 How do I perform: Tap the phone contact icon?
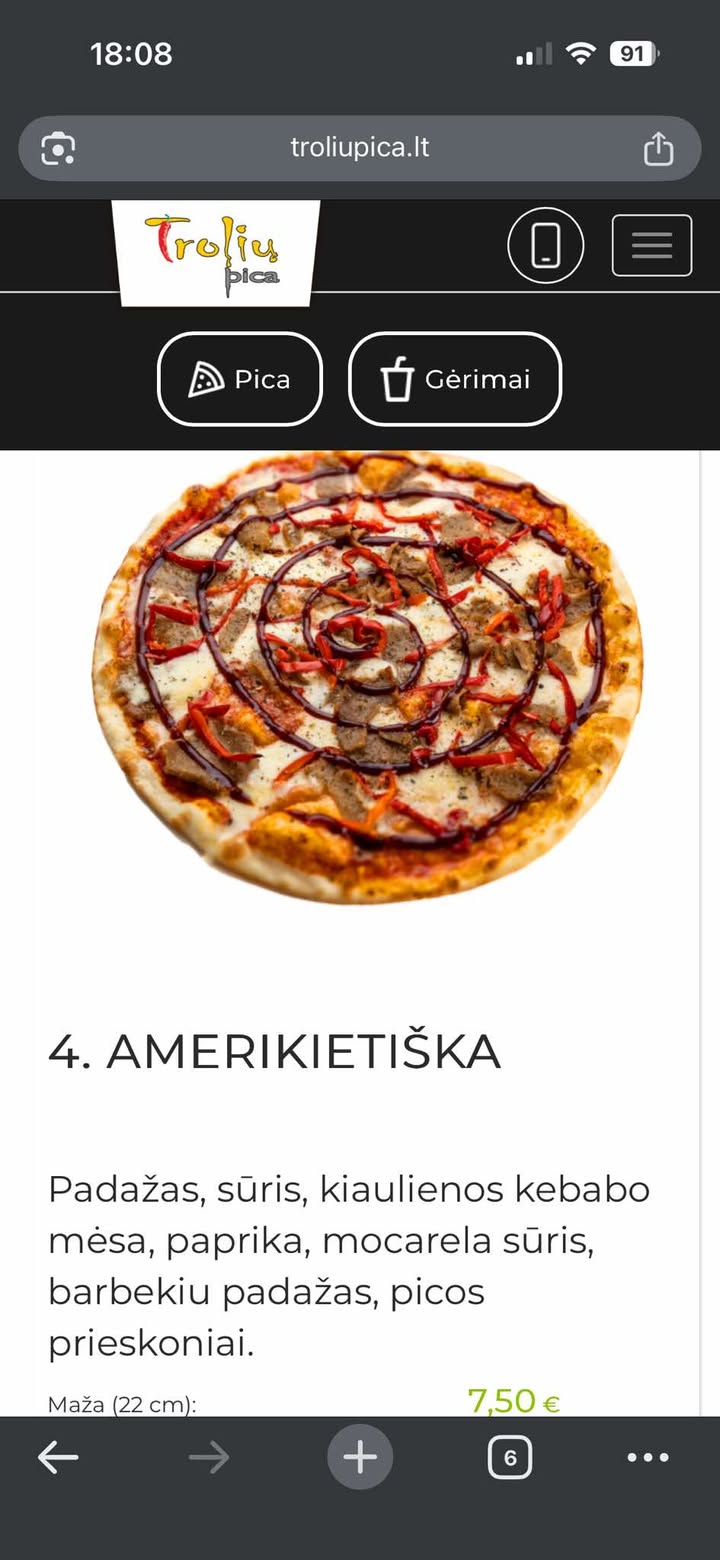tap(545, 245)
